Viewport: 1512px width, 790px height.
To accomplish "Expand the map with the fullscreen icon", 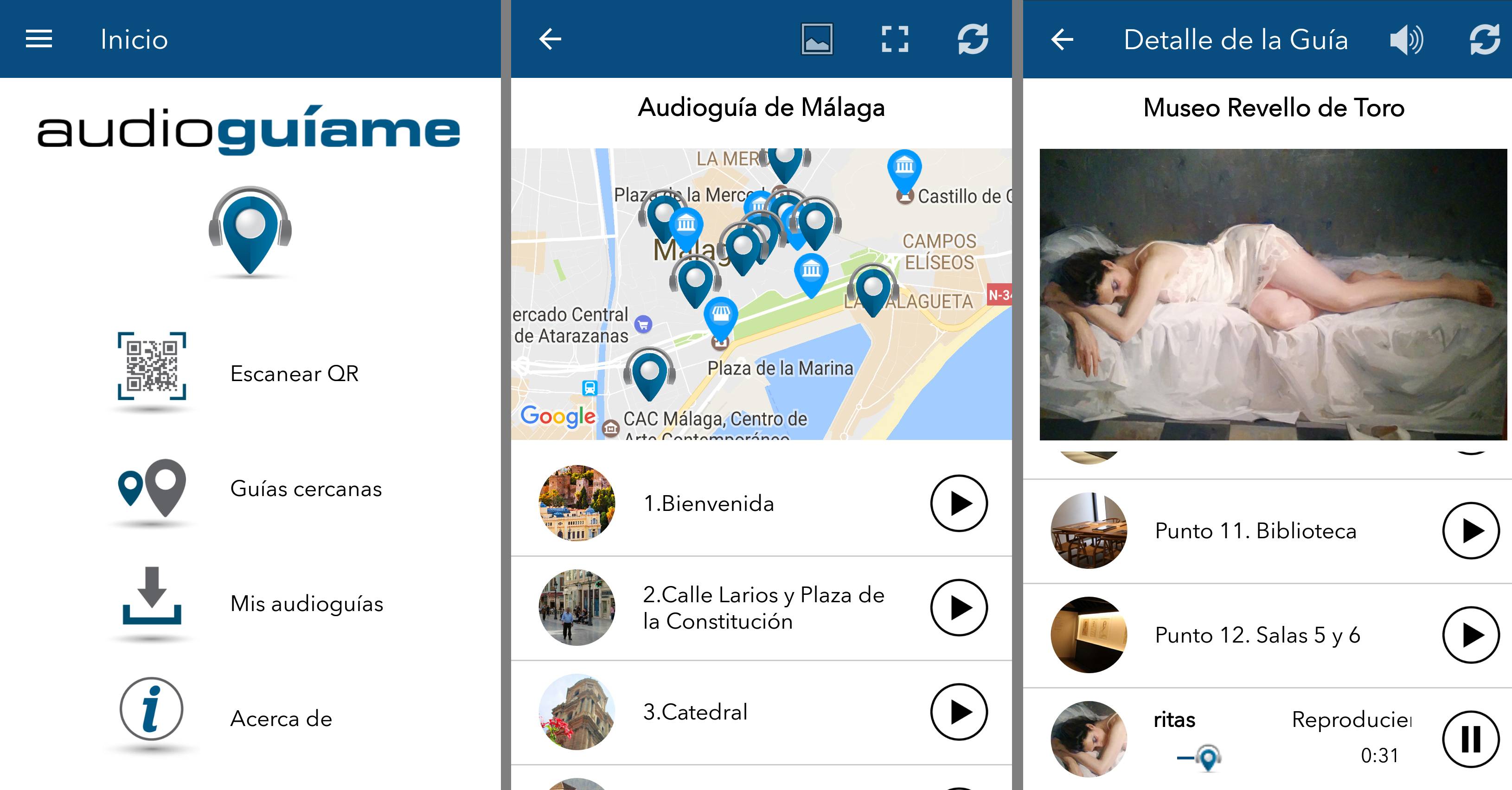I will click(x=895, y=39).
